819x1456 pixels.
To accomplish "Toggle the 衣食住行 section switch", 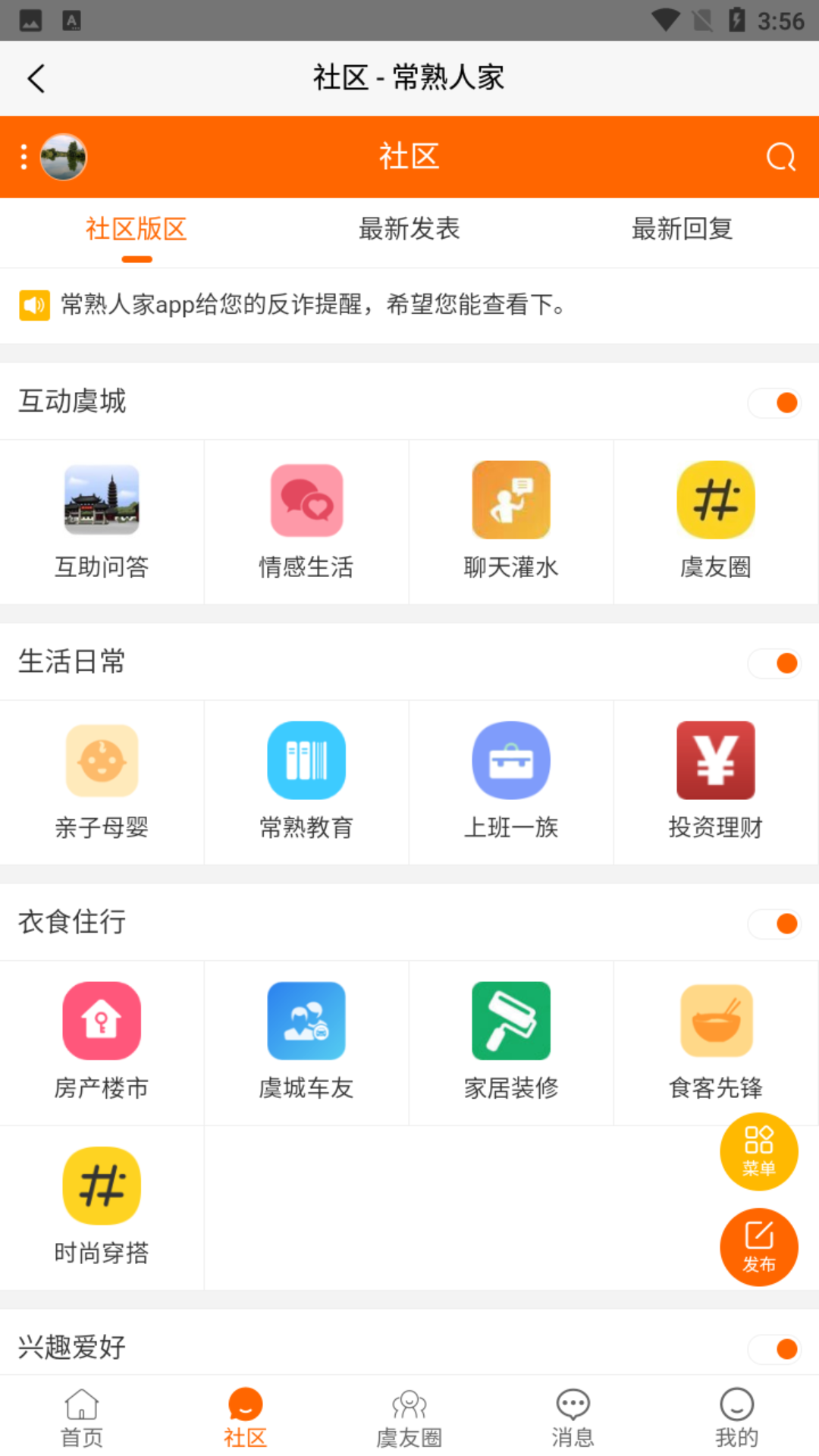I will tap(775, 924).
